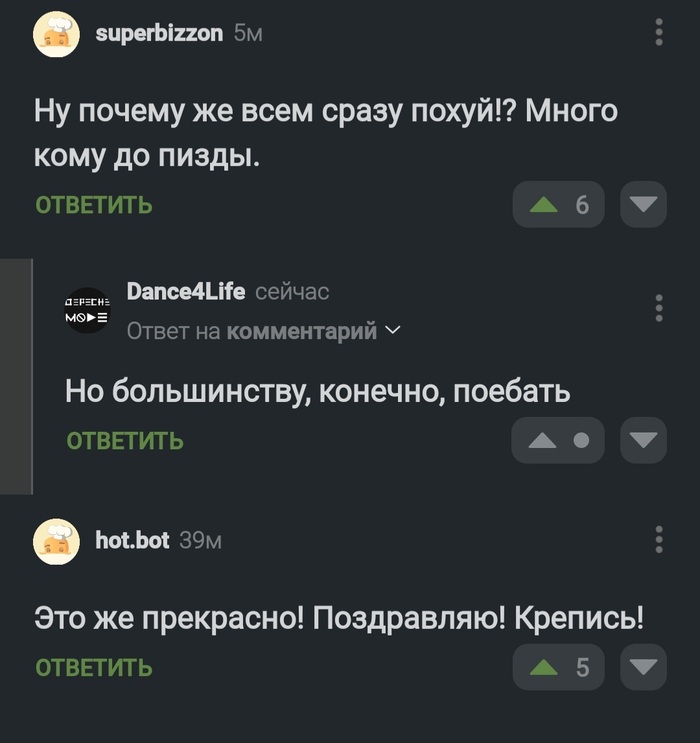Open overflow menu on hot.bot's comment
Viewport: 700px width, 743px height.
pos(659,540)
